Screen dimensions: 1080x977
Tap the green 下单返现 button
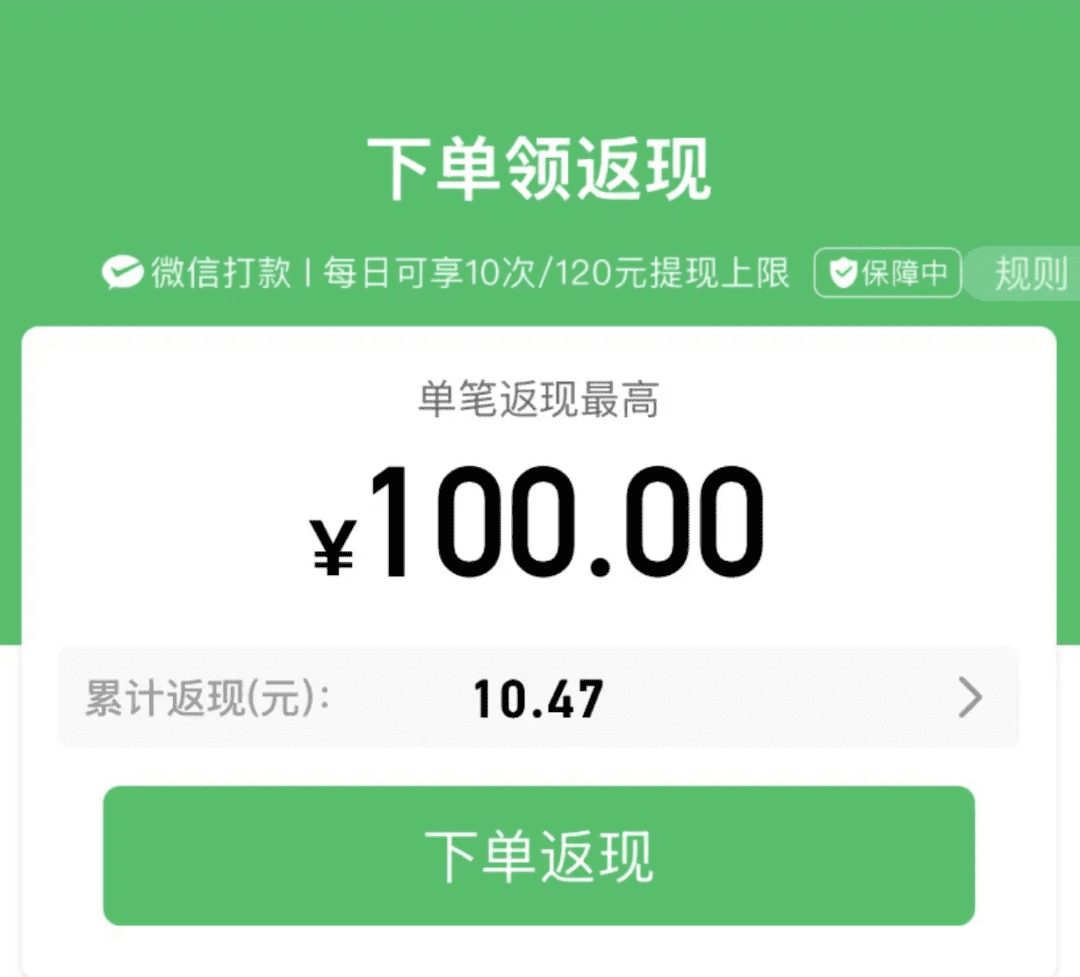coord(539,856)
